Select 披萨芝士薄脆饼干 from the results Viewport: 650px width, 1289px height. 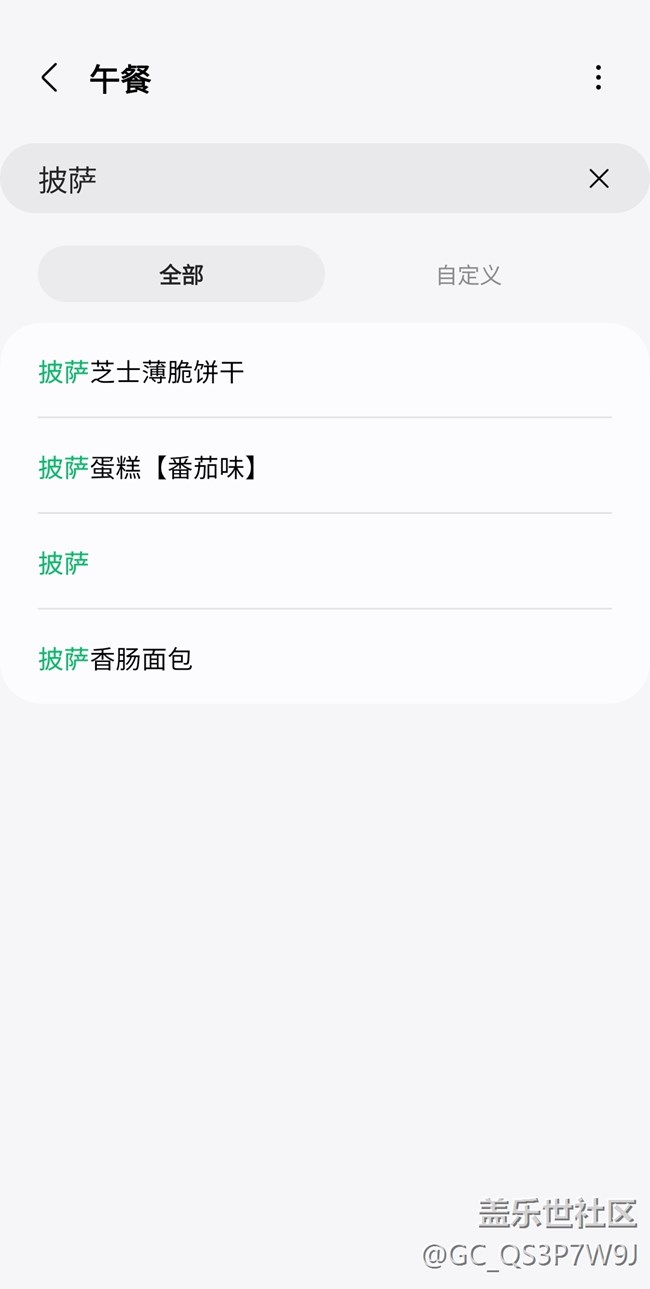tap(324, 372)
